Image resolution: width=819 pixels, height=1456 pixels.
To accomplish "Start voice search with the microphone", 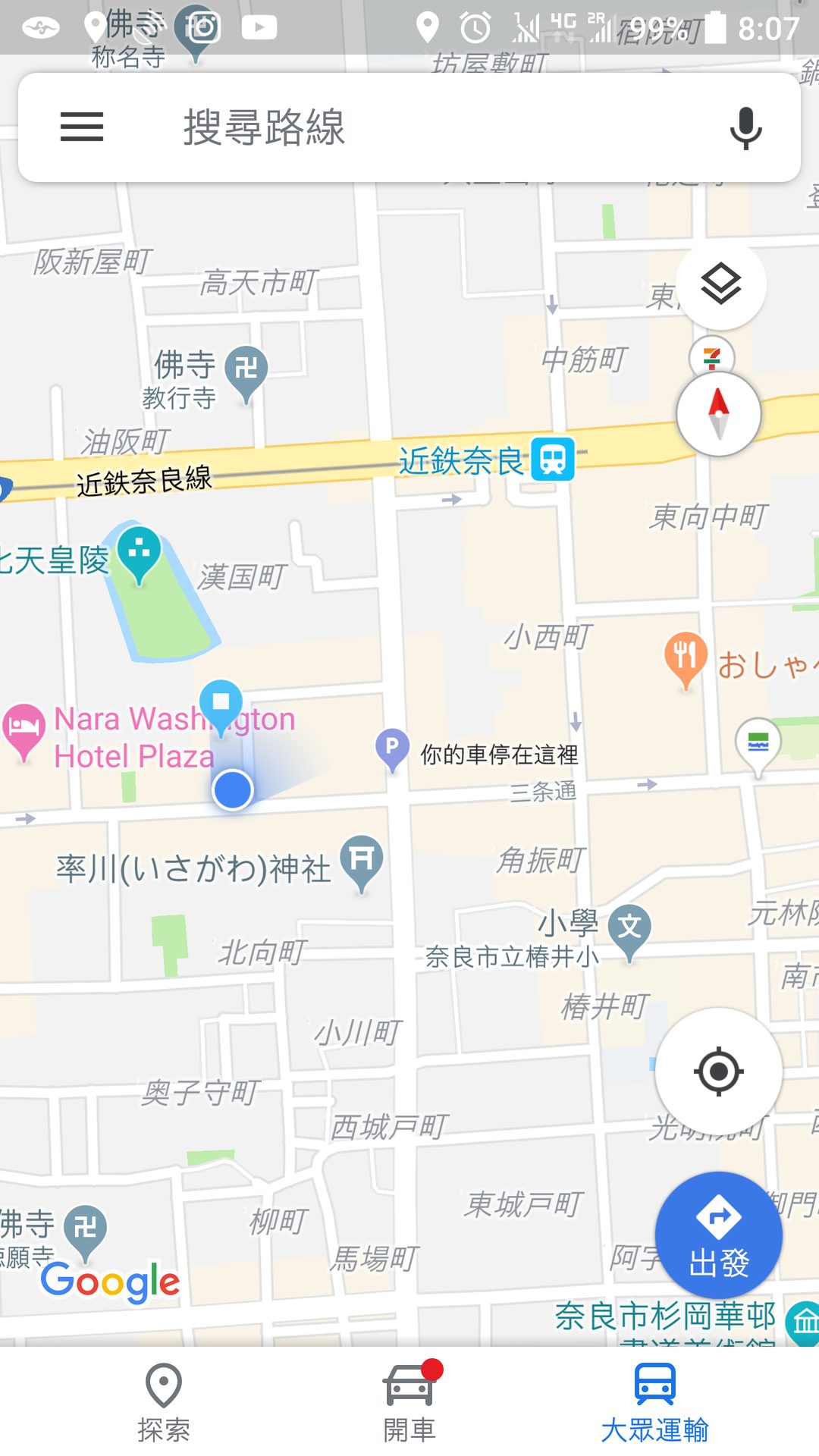I will 745,127.
